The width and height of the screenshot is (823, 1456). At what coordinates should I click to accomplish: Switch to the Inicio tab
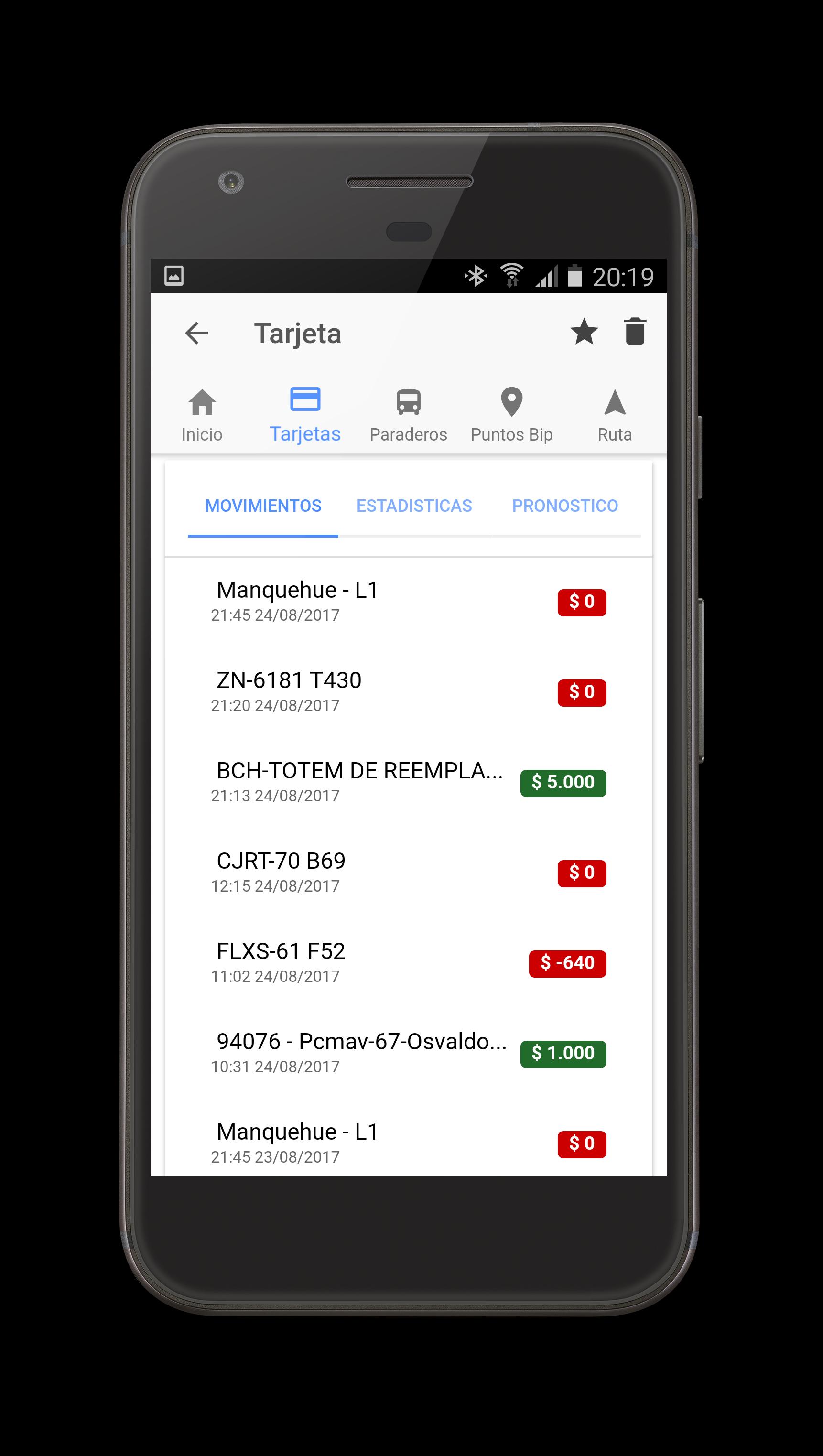coord(202,416)
